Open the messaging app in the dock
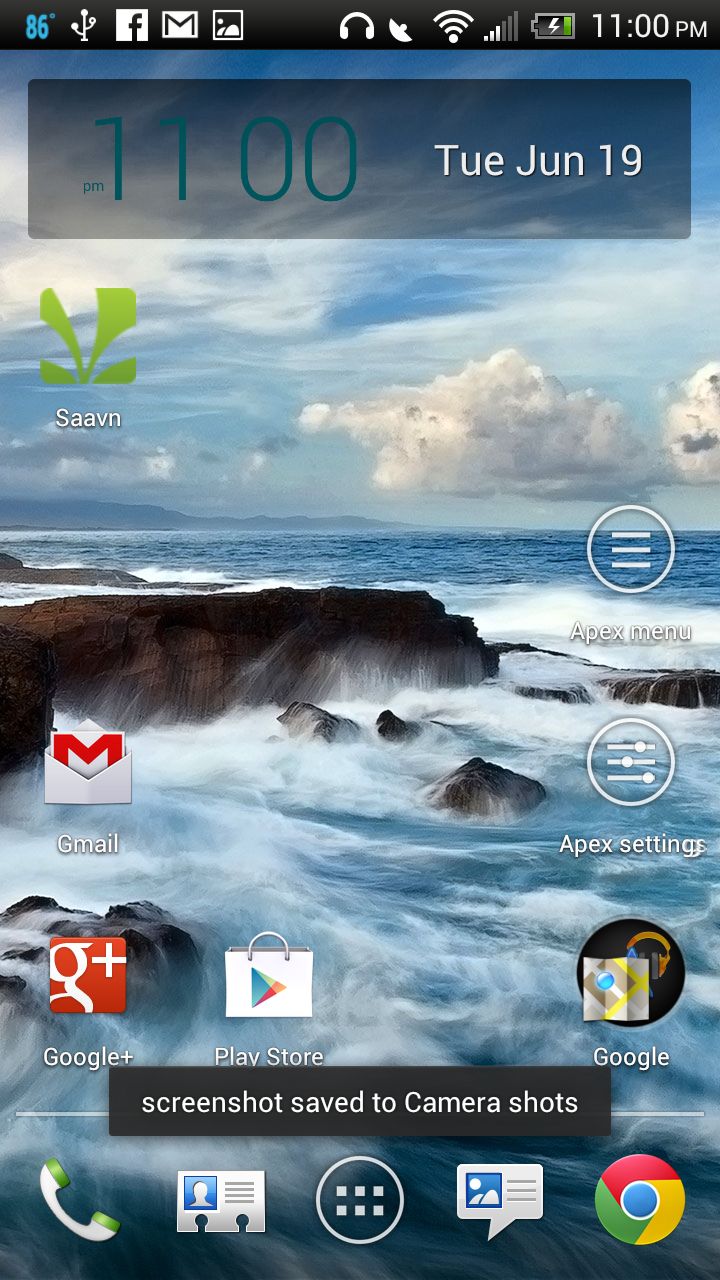The image size is (720, 1280). (x=499, y=1200)
